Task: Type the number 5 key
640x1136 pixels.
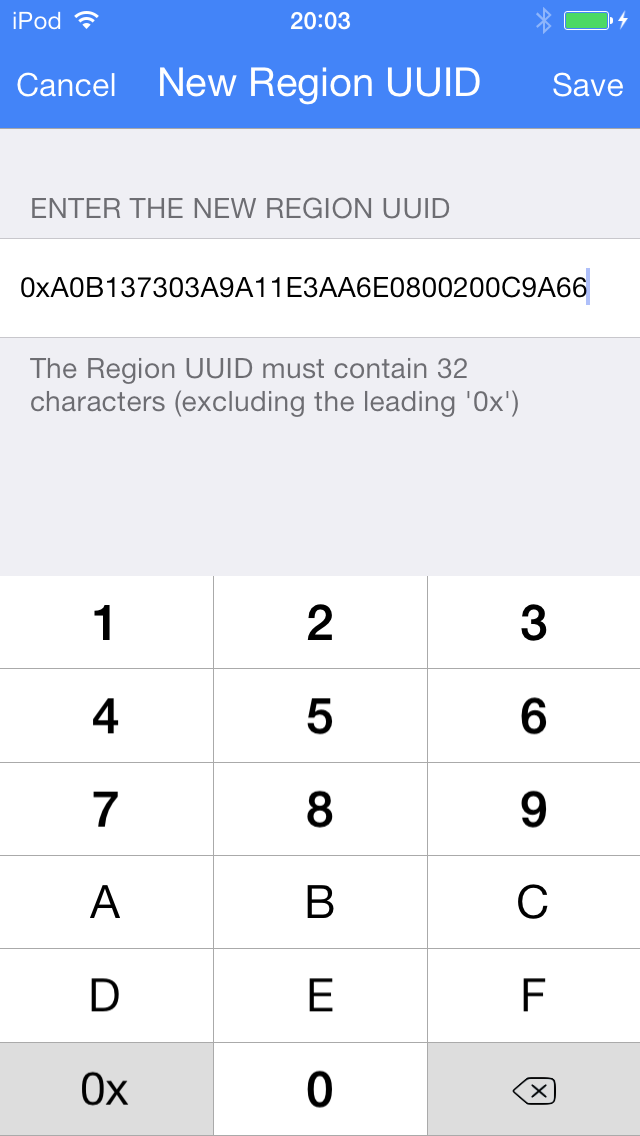Action: click(x=320, y=716)
